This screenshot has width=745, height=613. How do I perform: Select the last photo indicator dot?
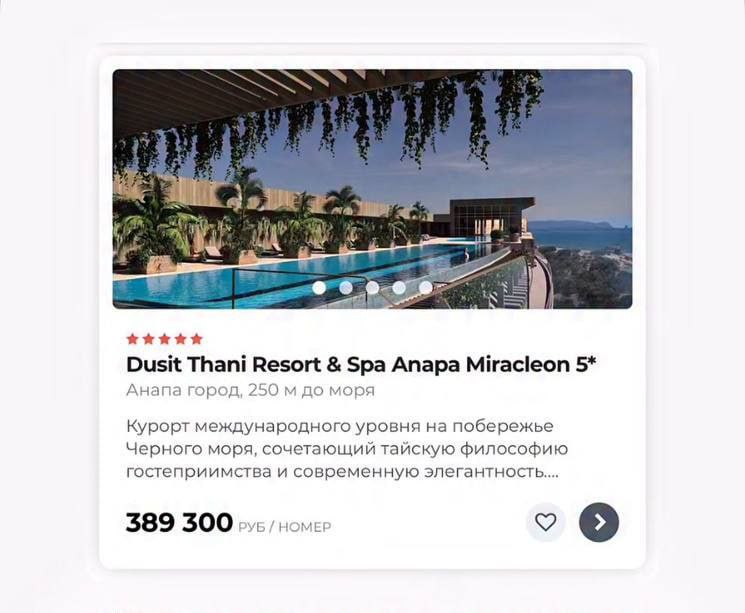pyautogui.click(x=425, y=287)
